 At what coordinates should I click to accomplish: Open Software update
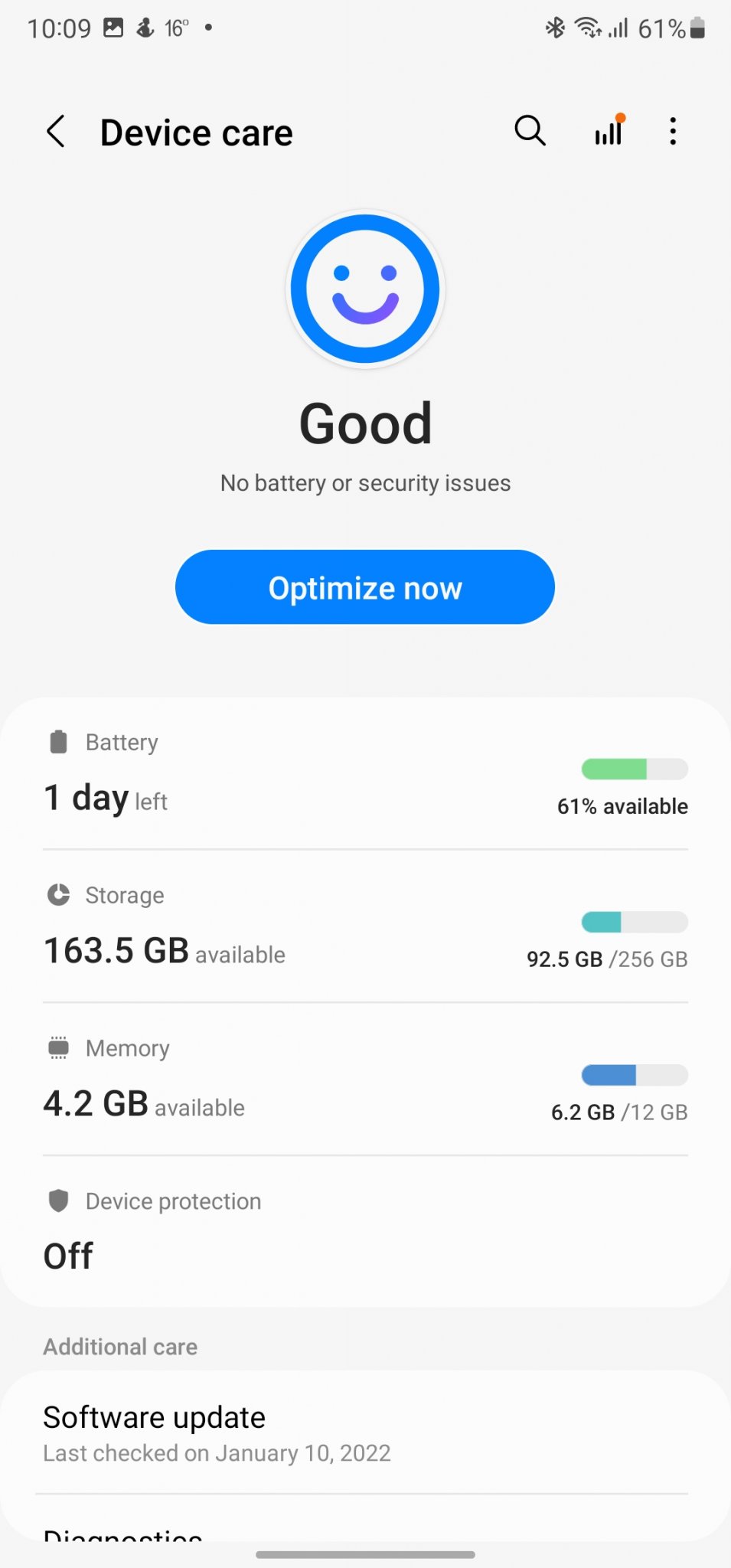pos(365,1433)
